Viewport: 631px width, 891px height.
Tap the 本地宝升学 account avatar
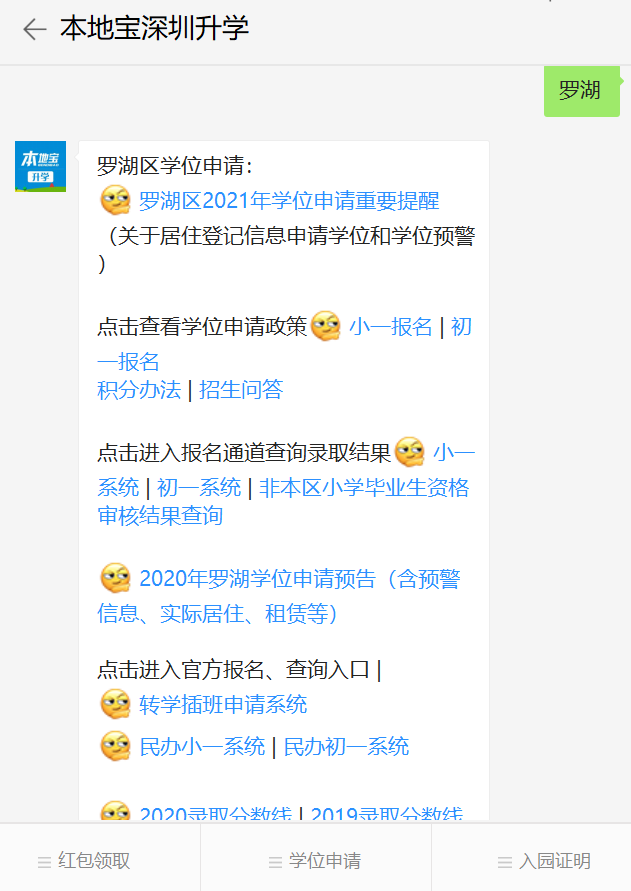(41, 166)
